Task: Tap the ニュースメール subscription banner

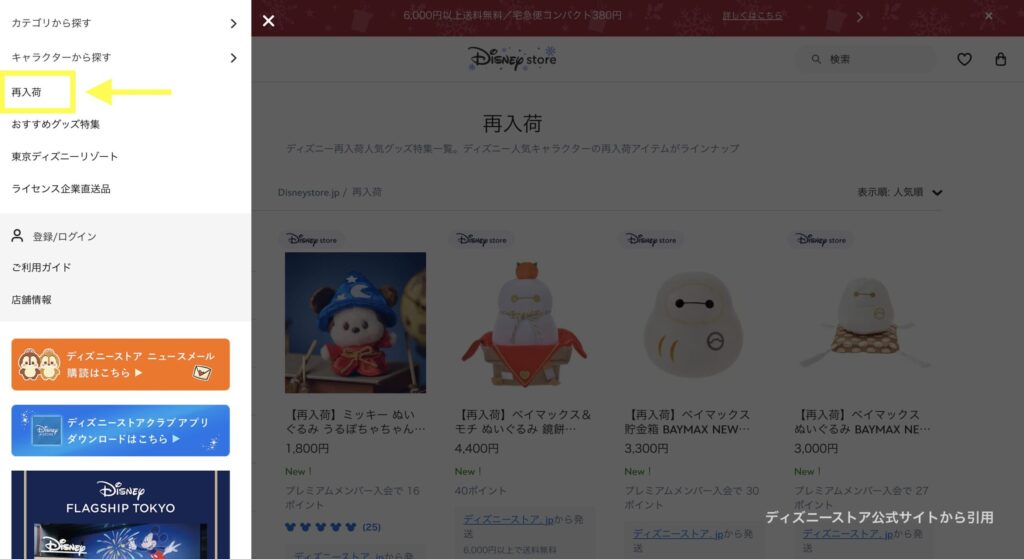Action: click(x=120, y=364)
